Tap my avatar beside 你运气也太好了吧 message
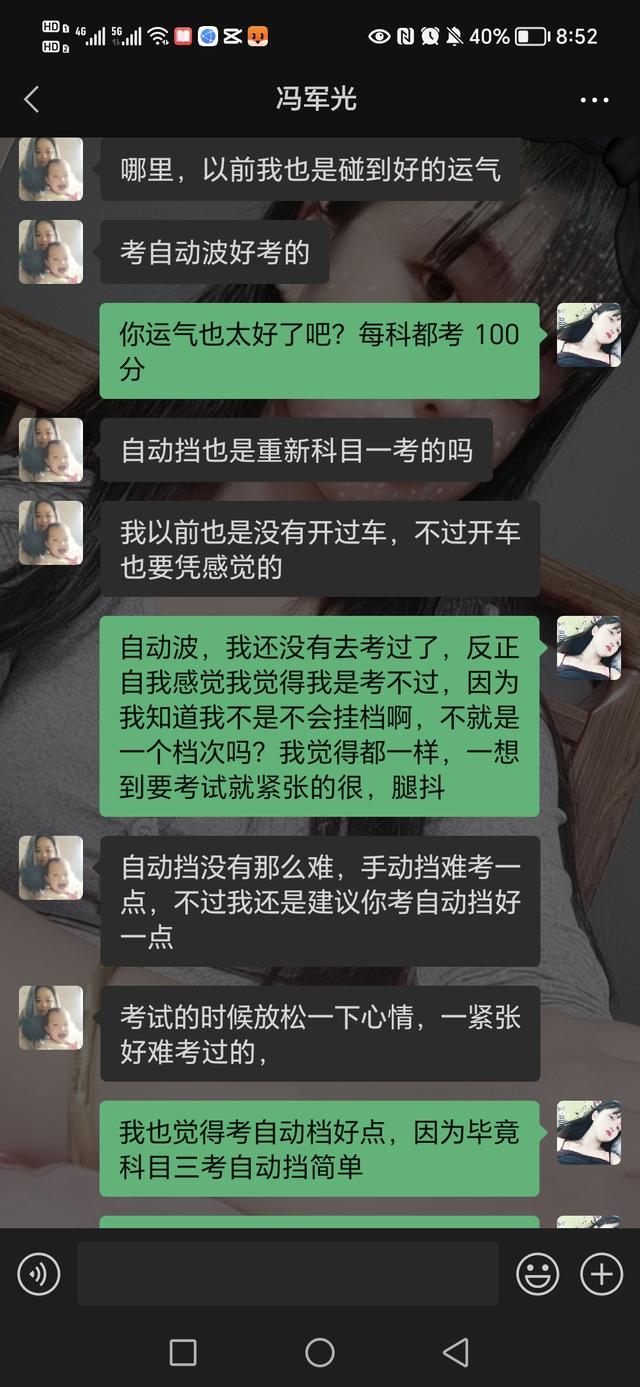 coord(588,335)
